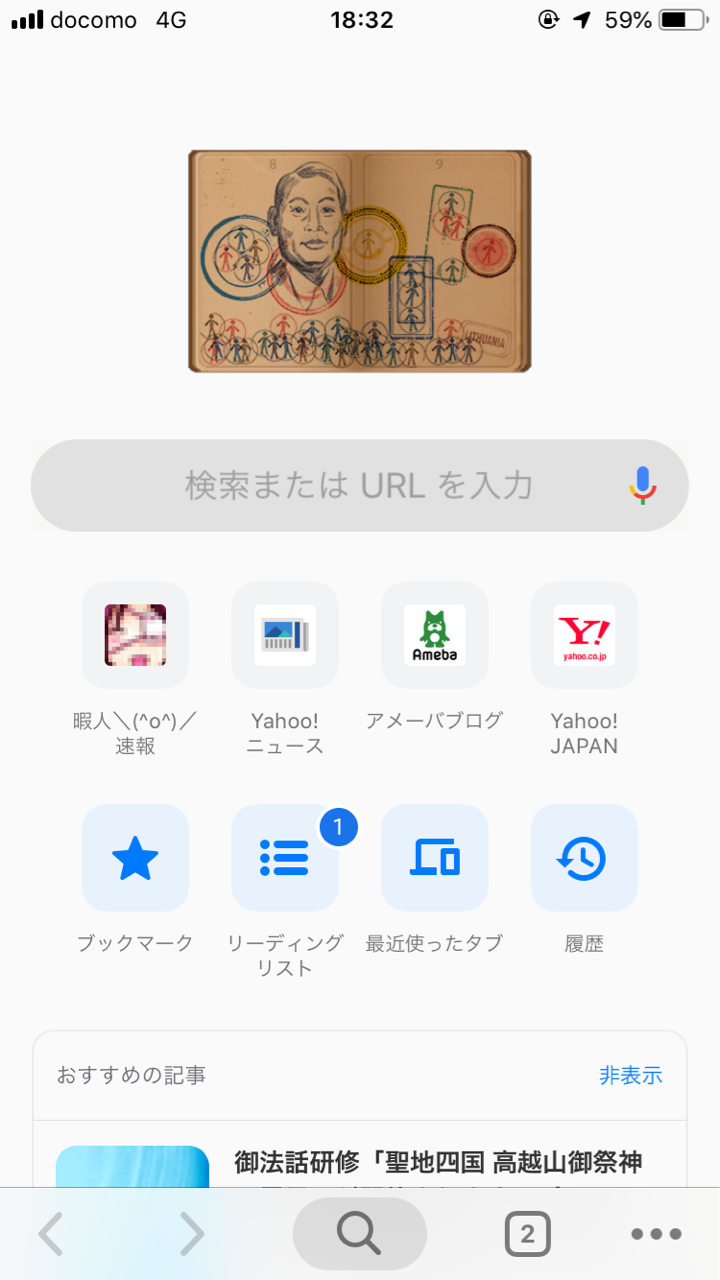720x1280 pixels.
Task: Open ブックマーク bookmarks
Action: tap(135, 858)
